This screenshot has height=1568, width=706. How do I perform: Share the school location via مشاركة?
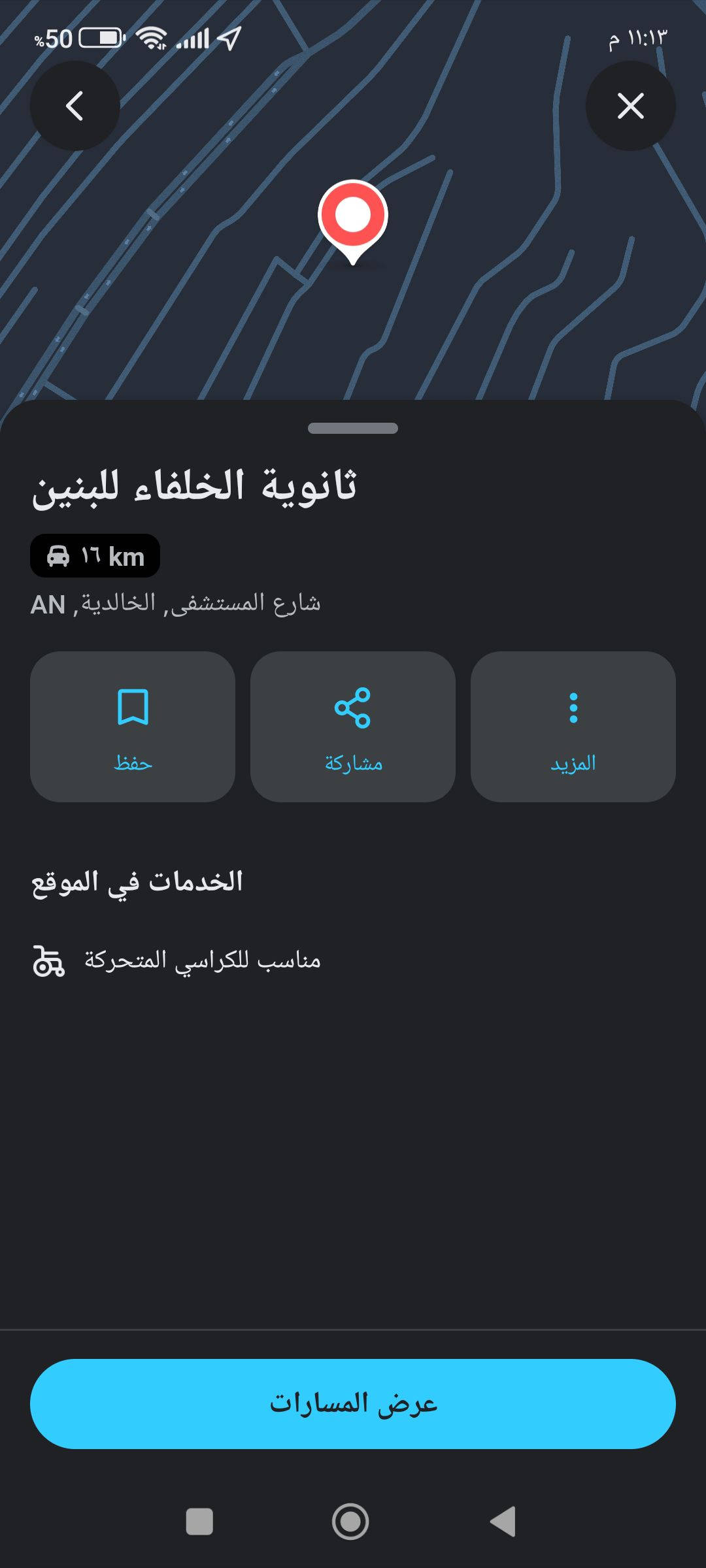(x=353, y=727)
